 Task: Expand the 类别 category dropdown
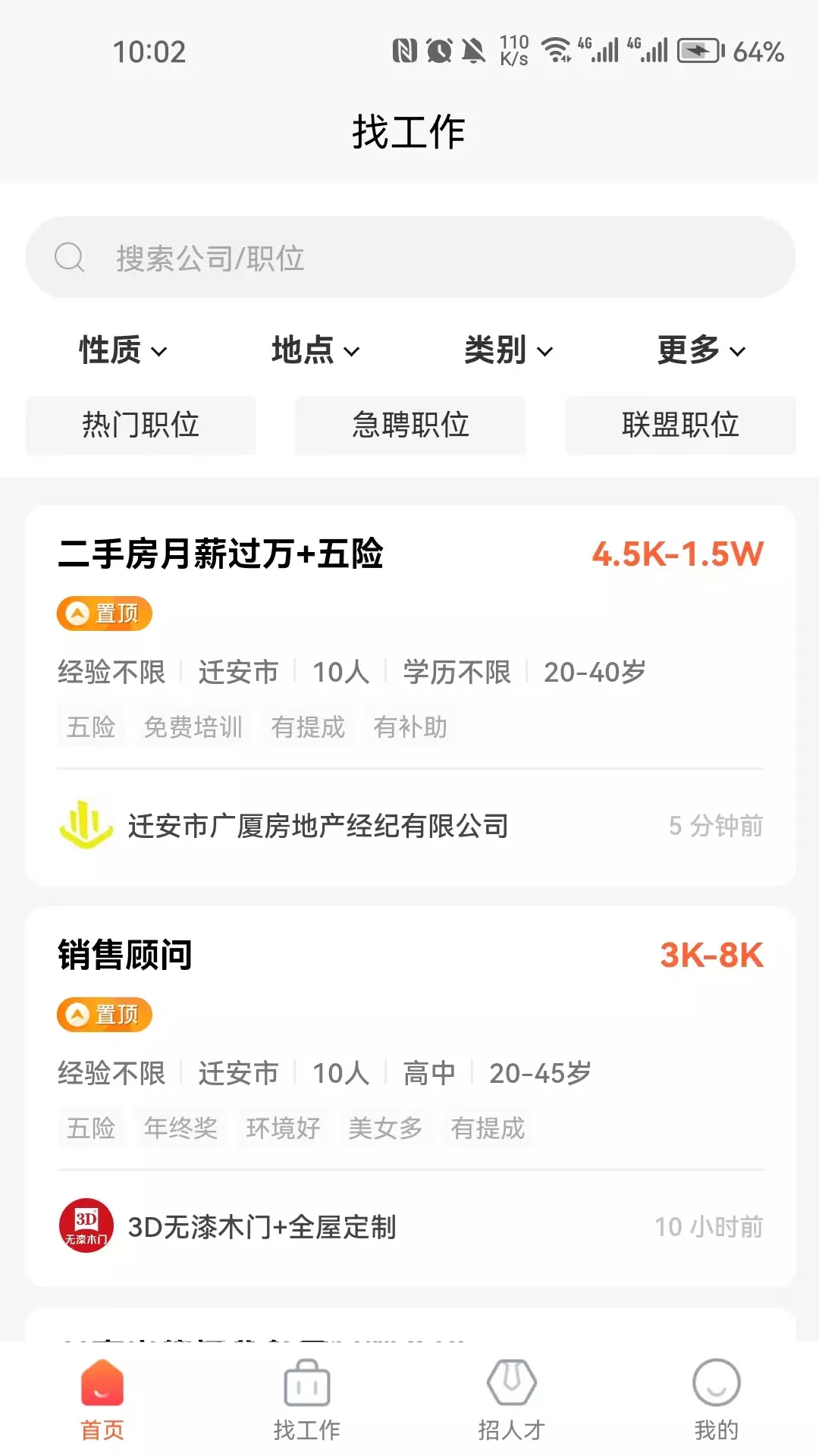point(509,350)
